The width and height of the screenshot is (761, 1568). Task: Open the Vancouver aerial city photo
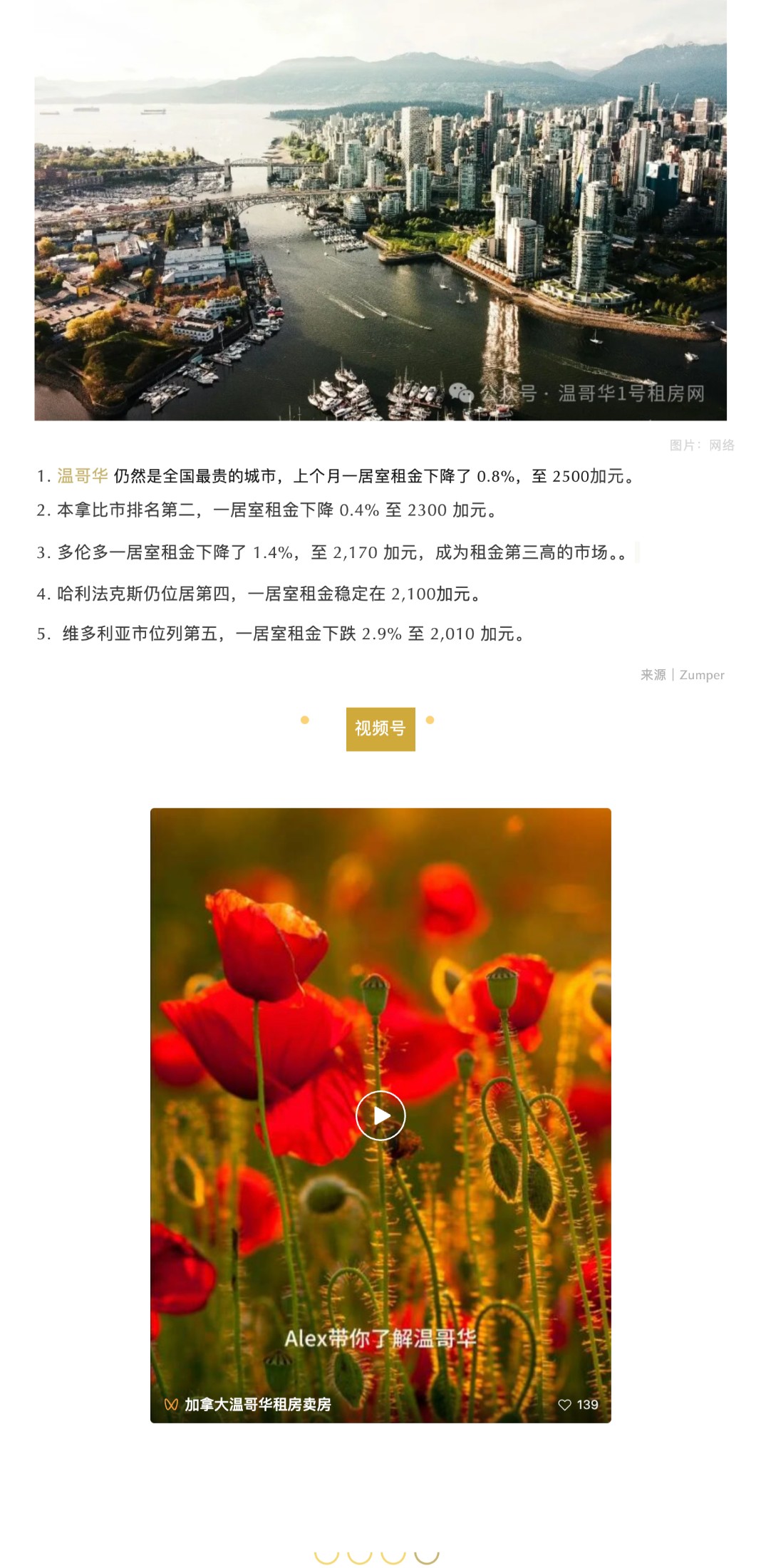coord(380,210)
